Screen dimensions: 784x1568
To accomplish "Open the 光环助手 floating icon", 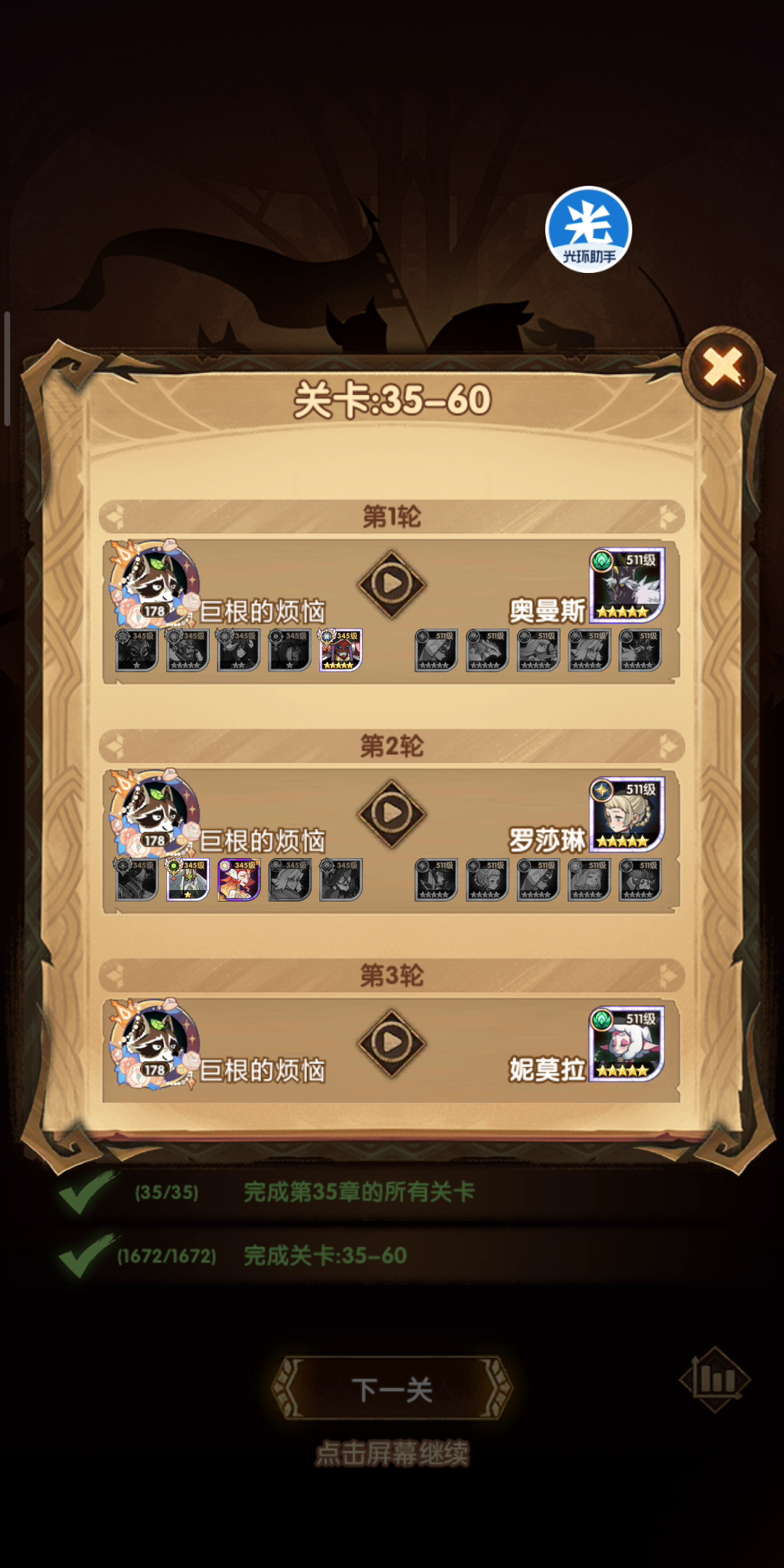I will [589, 229].
